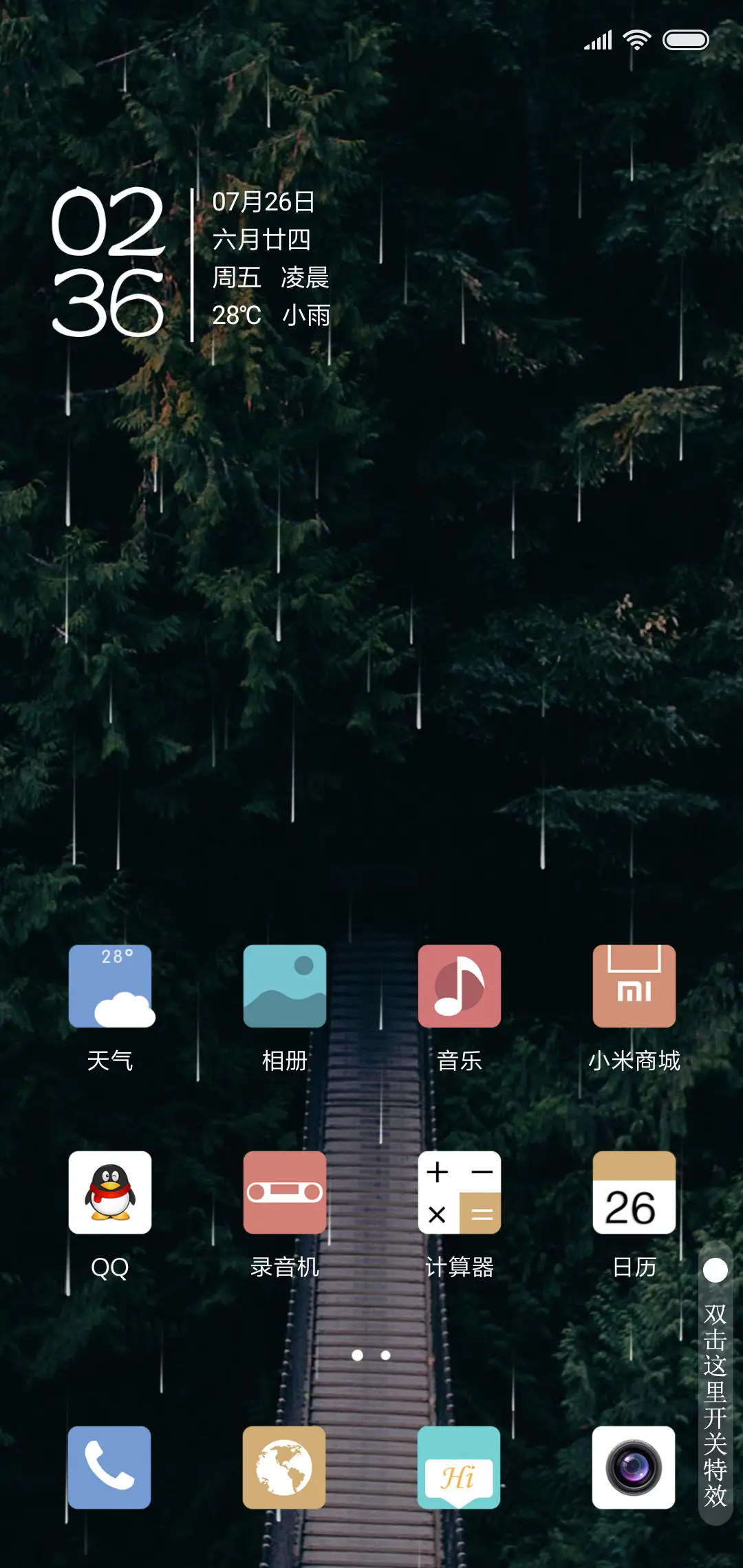Tap the 07月26日 date display
The width and height of the screenshot is (743, 1568).
263,203
